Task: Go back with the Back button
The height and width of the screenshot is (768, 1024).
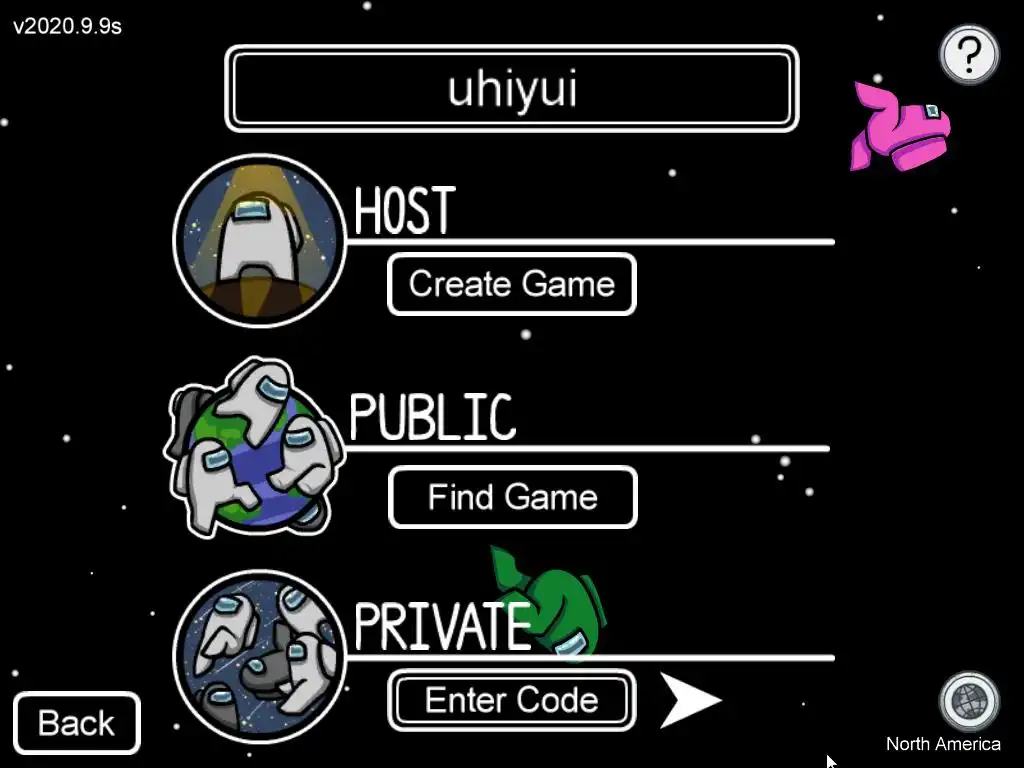Action: (x=77, y=723)
